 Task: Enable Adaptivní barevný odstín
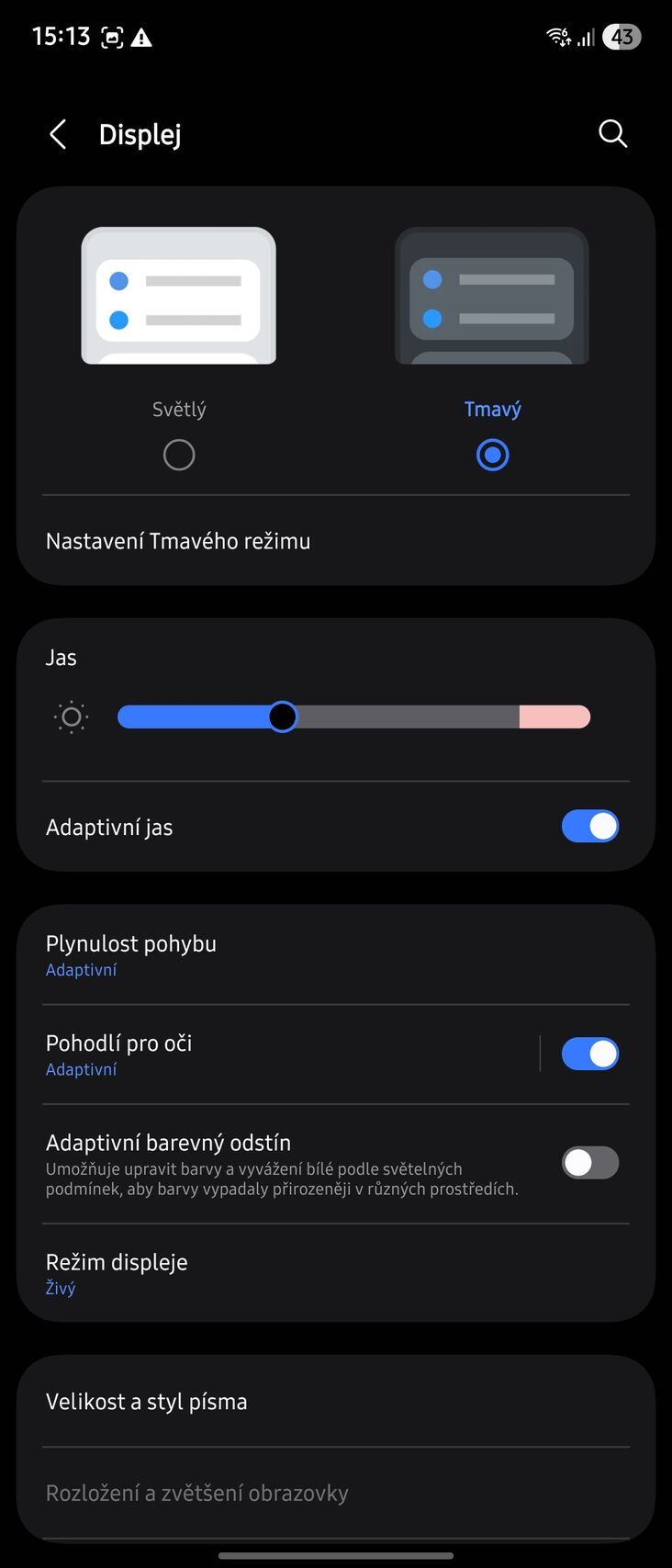coord(590,1162)
